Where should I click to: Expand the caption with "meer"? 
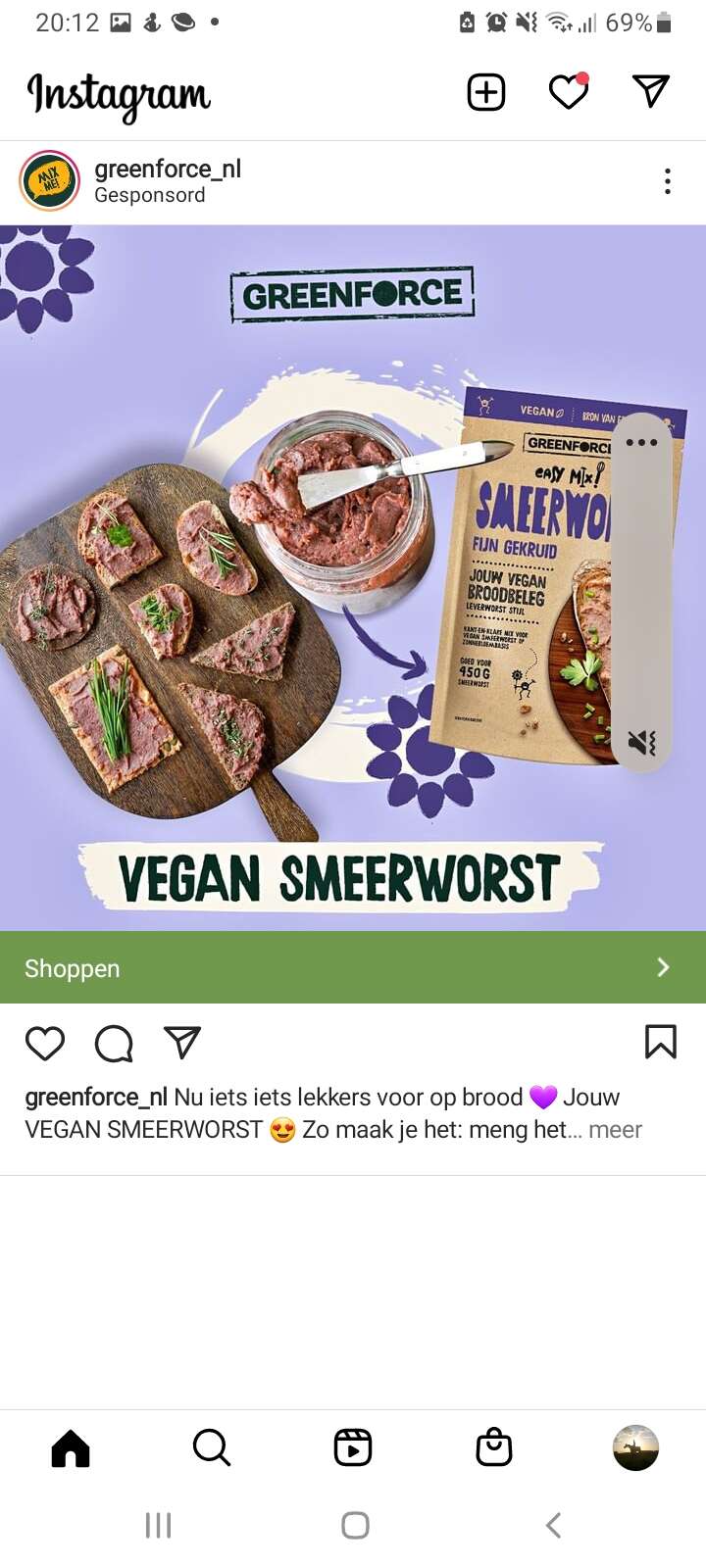pyautogui.click(x=615, y=1130)
